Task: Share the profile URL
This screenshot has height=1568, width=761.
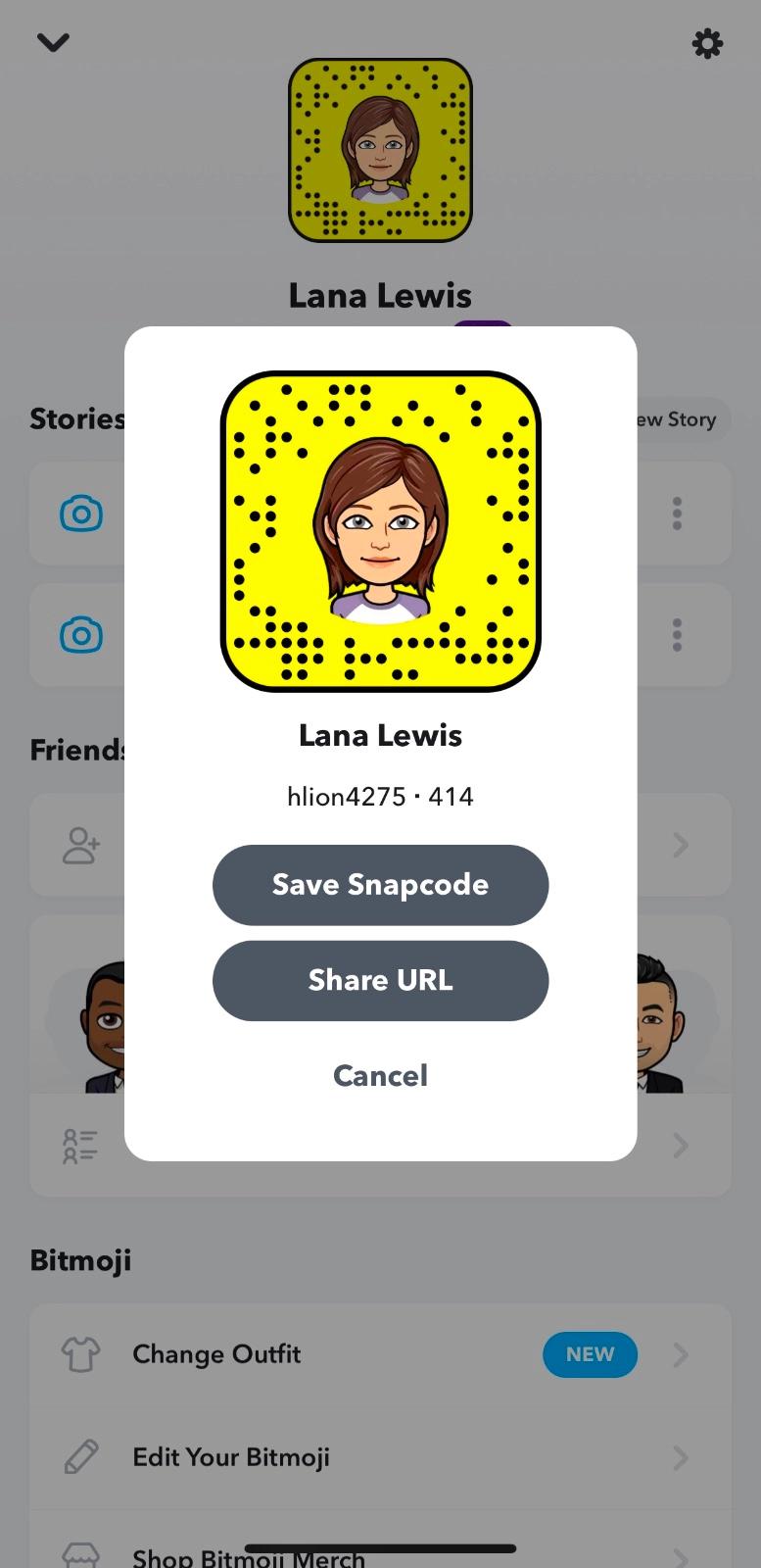Action: pyautogui.click(x=380, y=981)
